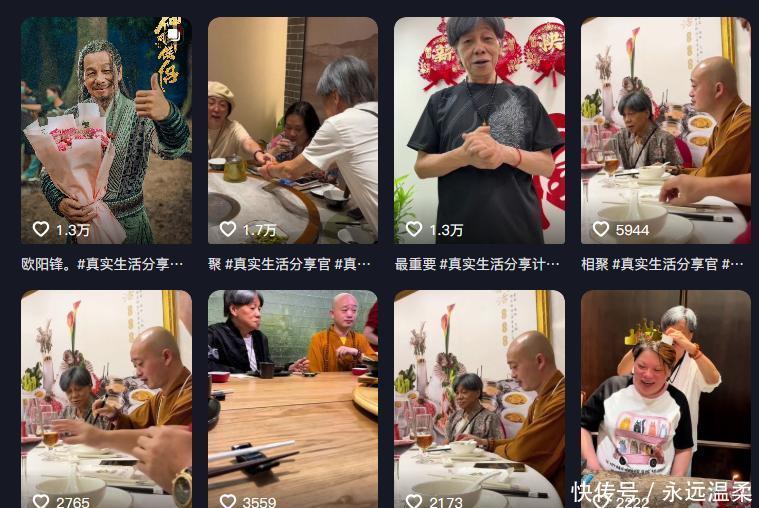
Task: Open the video tile showing 2765 likes
Action: [x=106, y=400]
